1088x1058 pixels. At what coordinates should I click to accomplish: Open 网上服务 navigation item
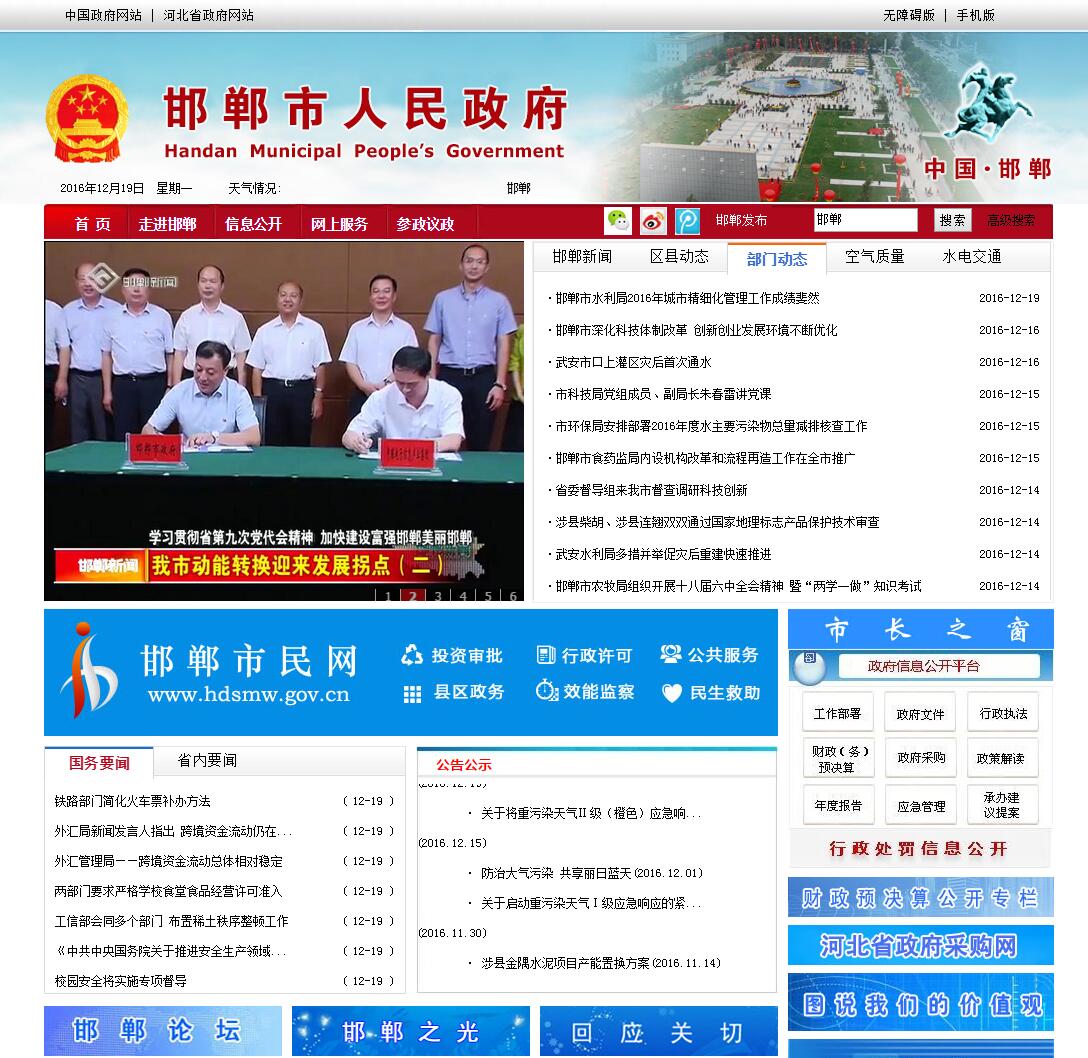[x=339, y=224]
